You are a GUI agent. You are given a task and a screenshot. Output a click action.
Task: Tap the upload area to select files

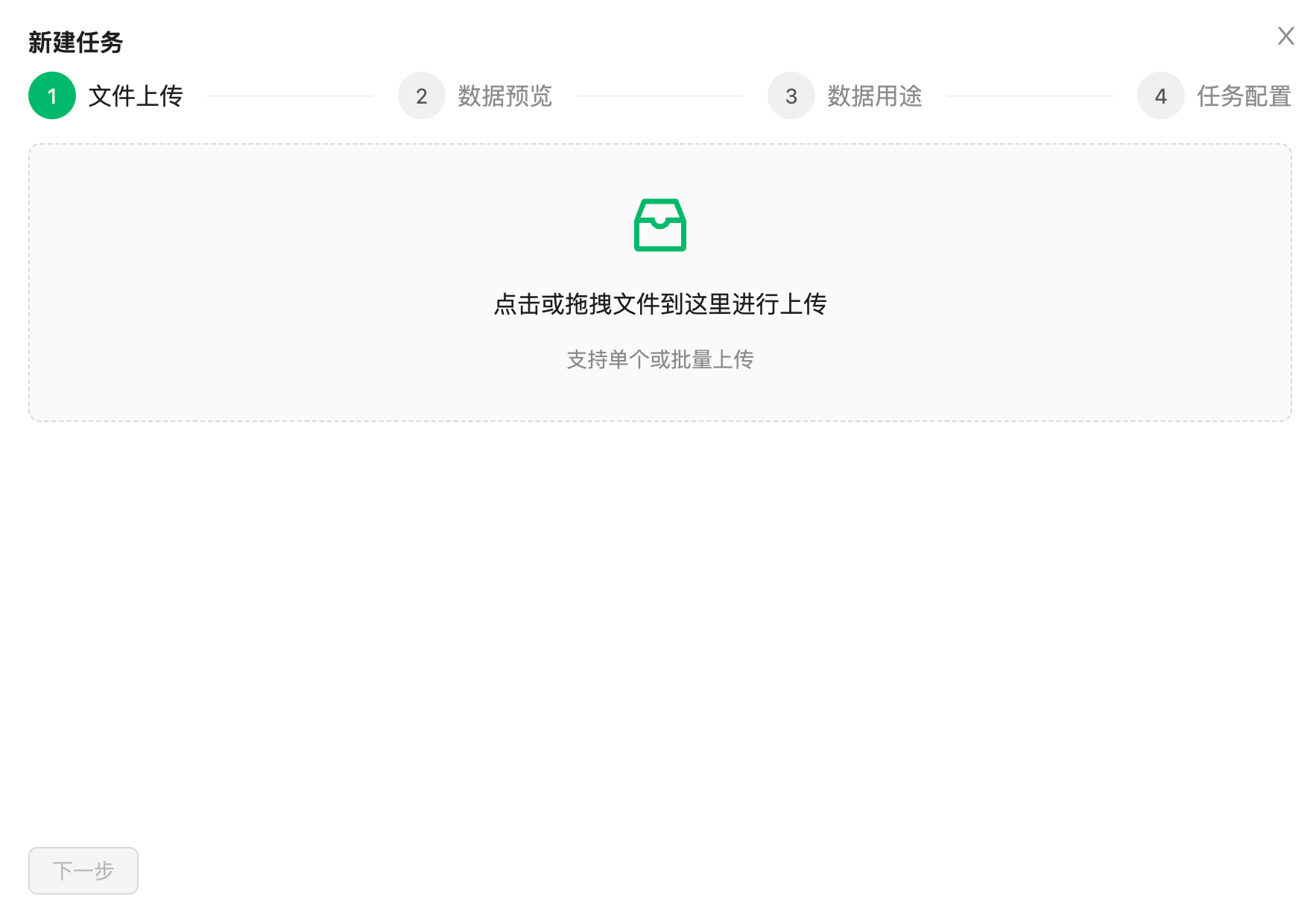659,283
